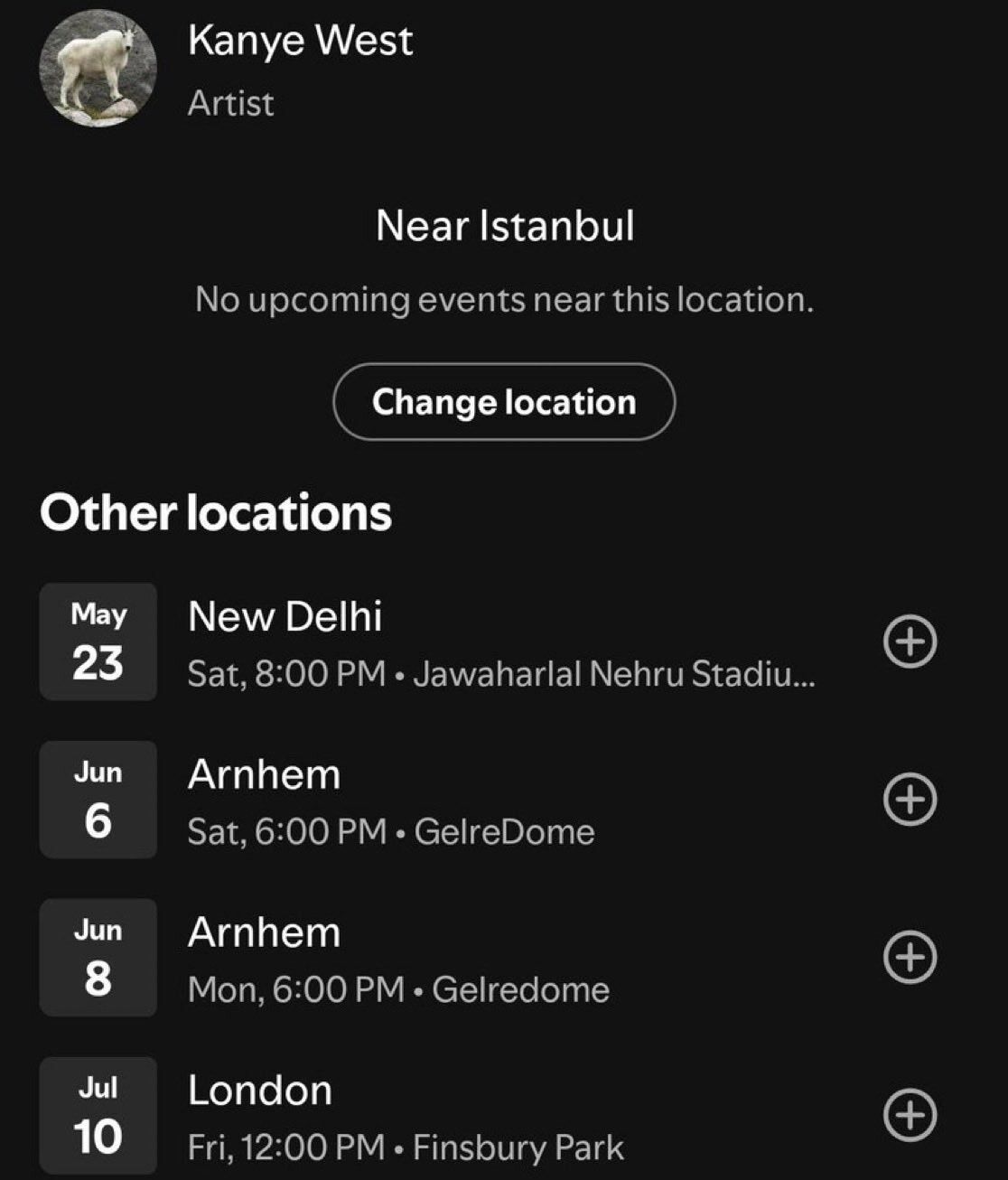The height and width of the screenshot is (1180, 1008).
Task: Save the Arnhem Jun 6 concert
Action: [x=910, y=800]
